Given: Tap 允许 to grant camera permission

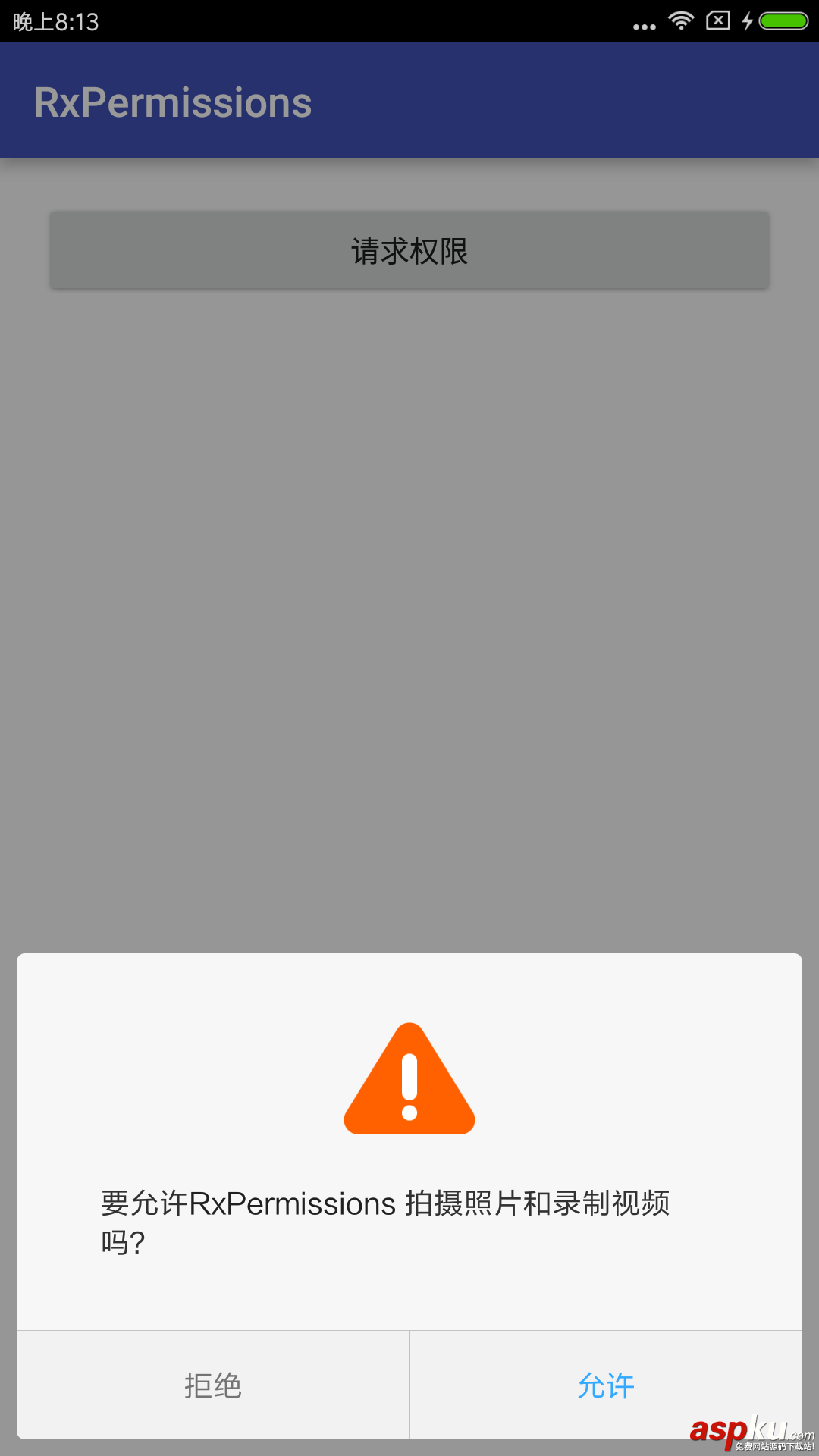Looking at the screenshot, I should [605, 1385].
